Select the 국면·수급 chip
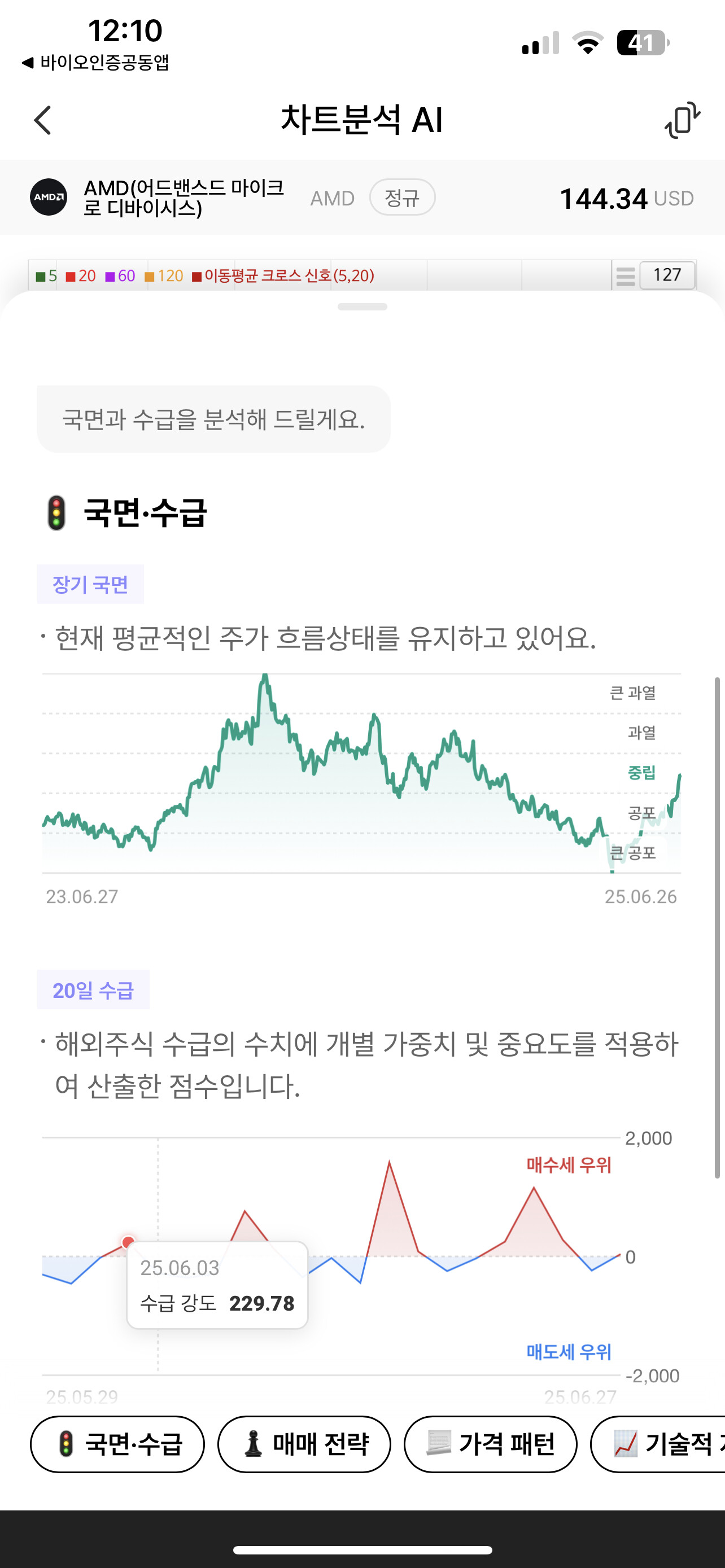This screenshot has width=725, height=1568. [117, 1444]
